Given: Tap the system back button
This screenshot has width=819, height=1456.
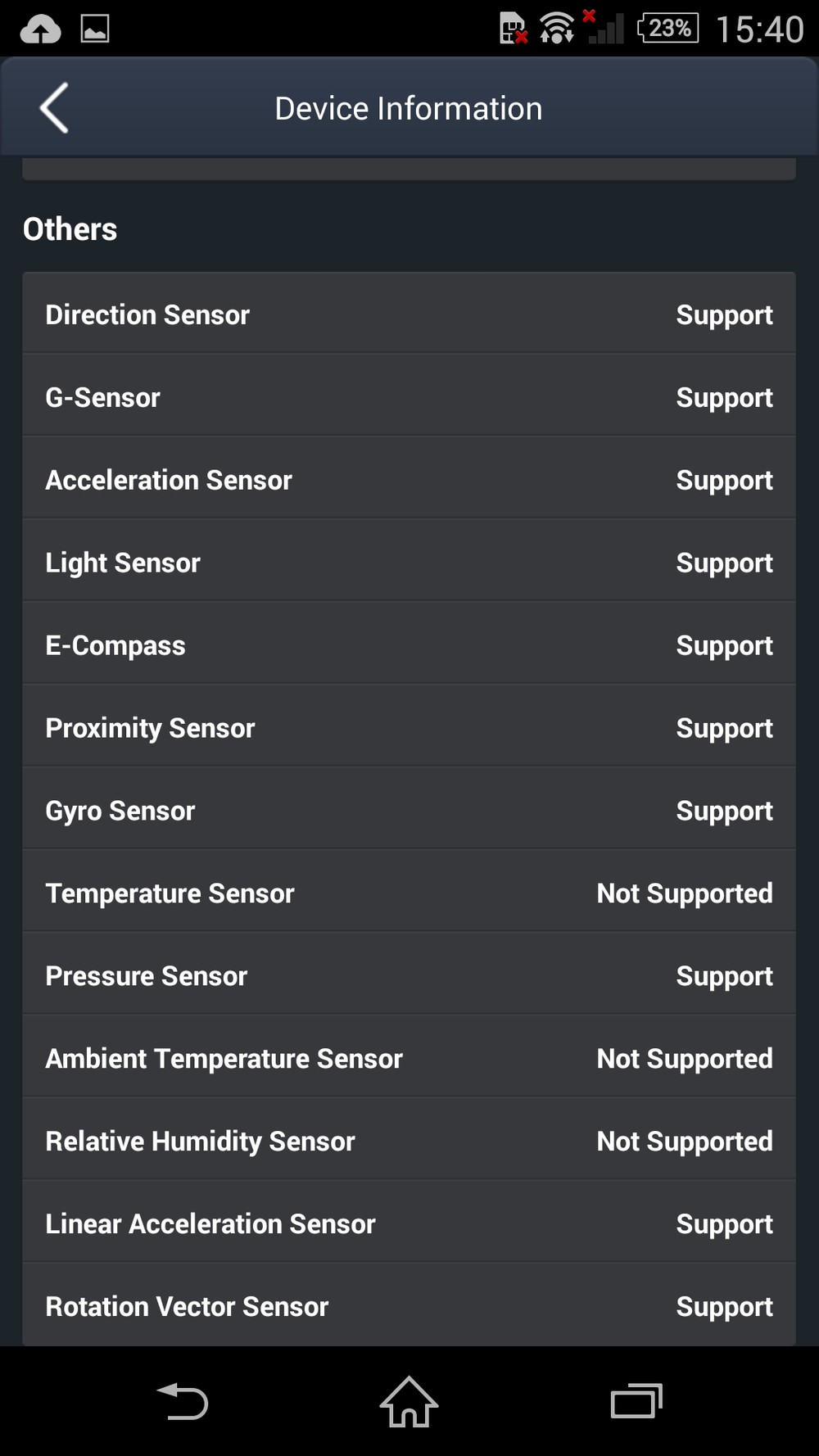Looking at the screenshot, I should (182, 1401).
